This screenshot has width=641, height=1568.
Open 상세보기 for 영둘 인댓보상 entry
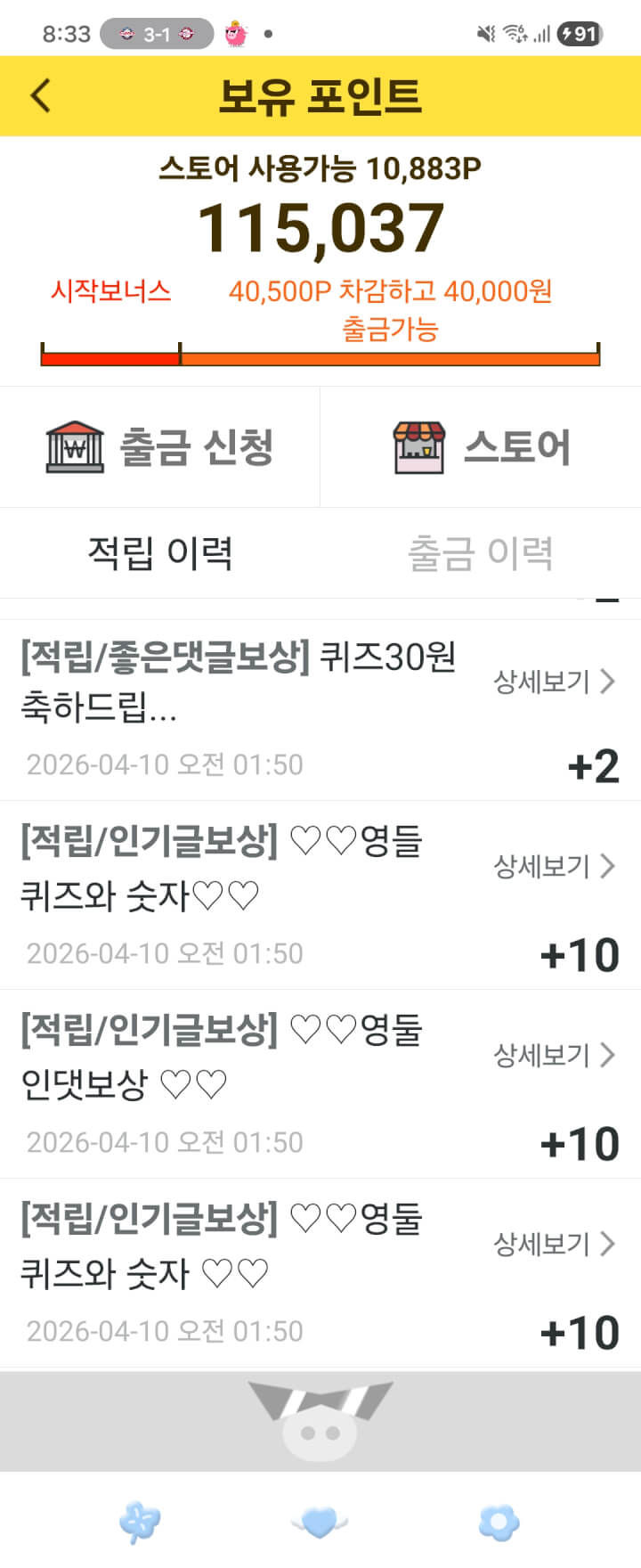pyautogui.click(x=554, y=1055)
